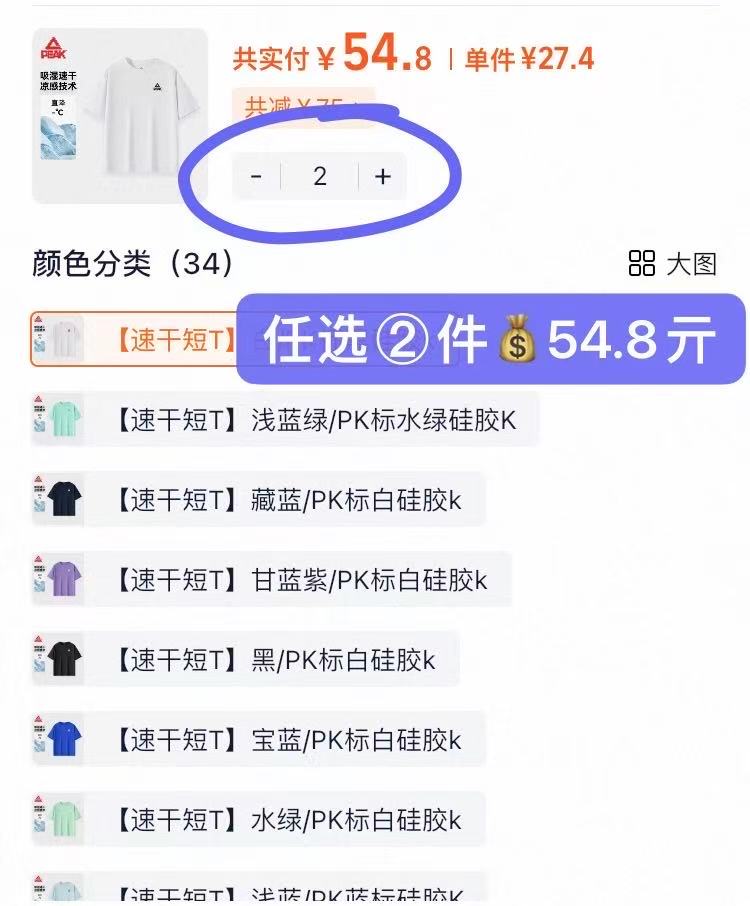
Task: Pick the 甘蓝紫/PK标白硅胶k color option
Action: pyautogui.click(x=271, y=580)
